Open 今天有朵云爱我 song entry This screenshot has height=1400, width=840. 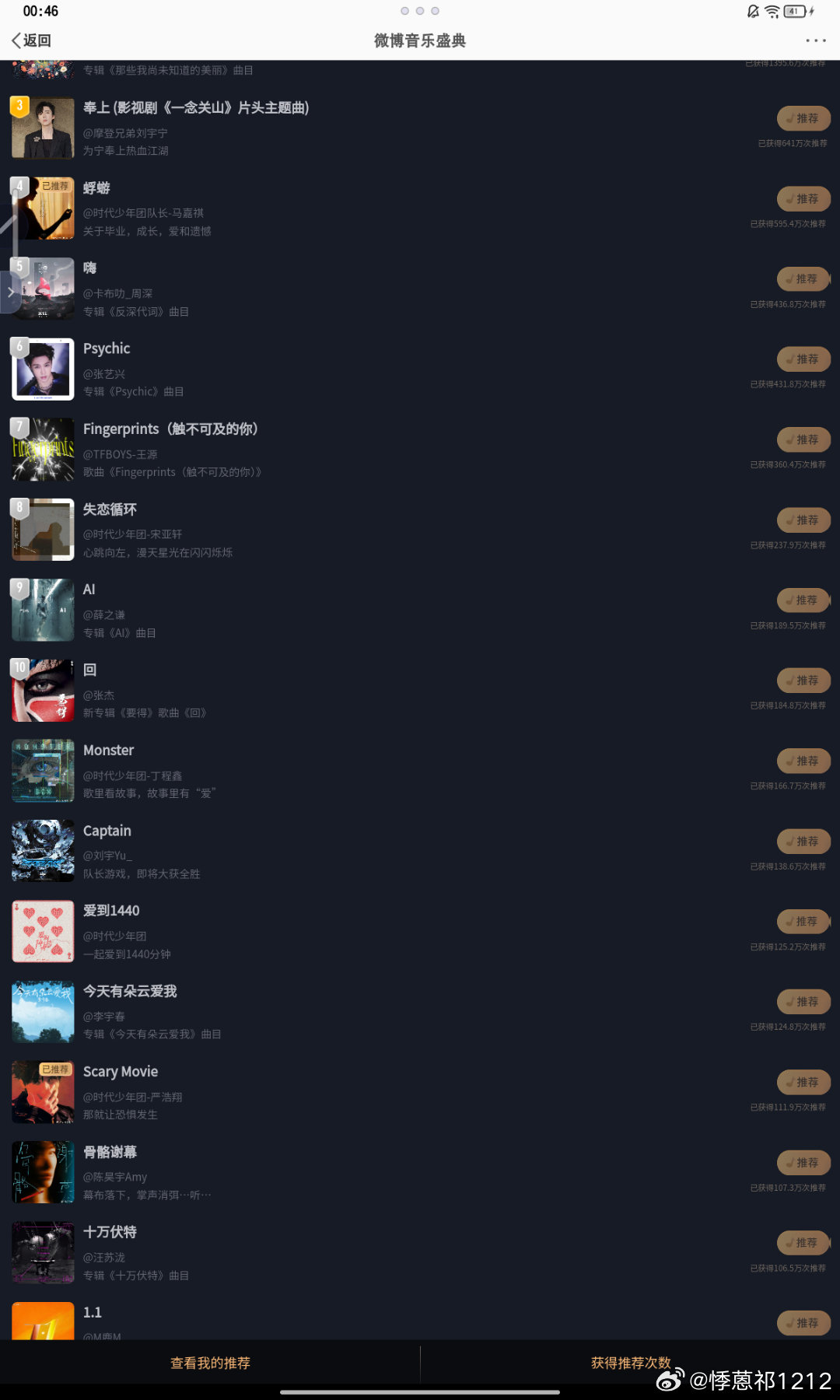[420, 1012]
